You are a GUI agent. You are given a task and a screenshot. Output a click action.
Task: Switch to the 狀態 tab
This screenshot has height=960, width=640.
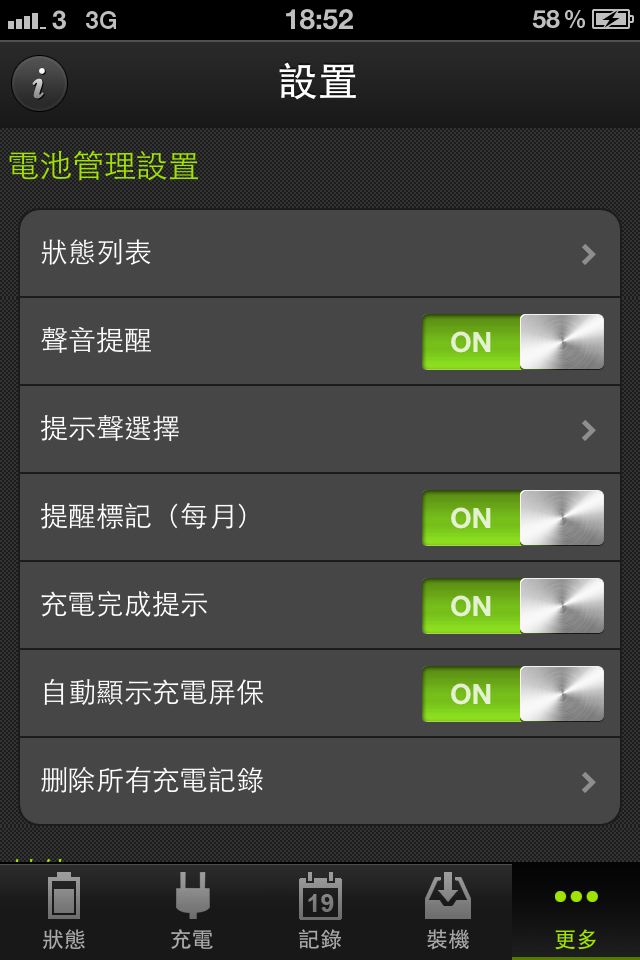64,911
